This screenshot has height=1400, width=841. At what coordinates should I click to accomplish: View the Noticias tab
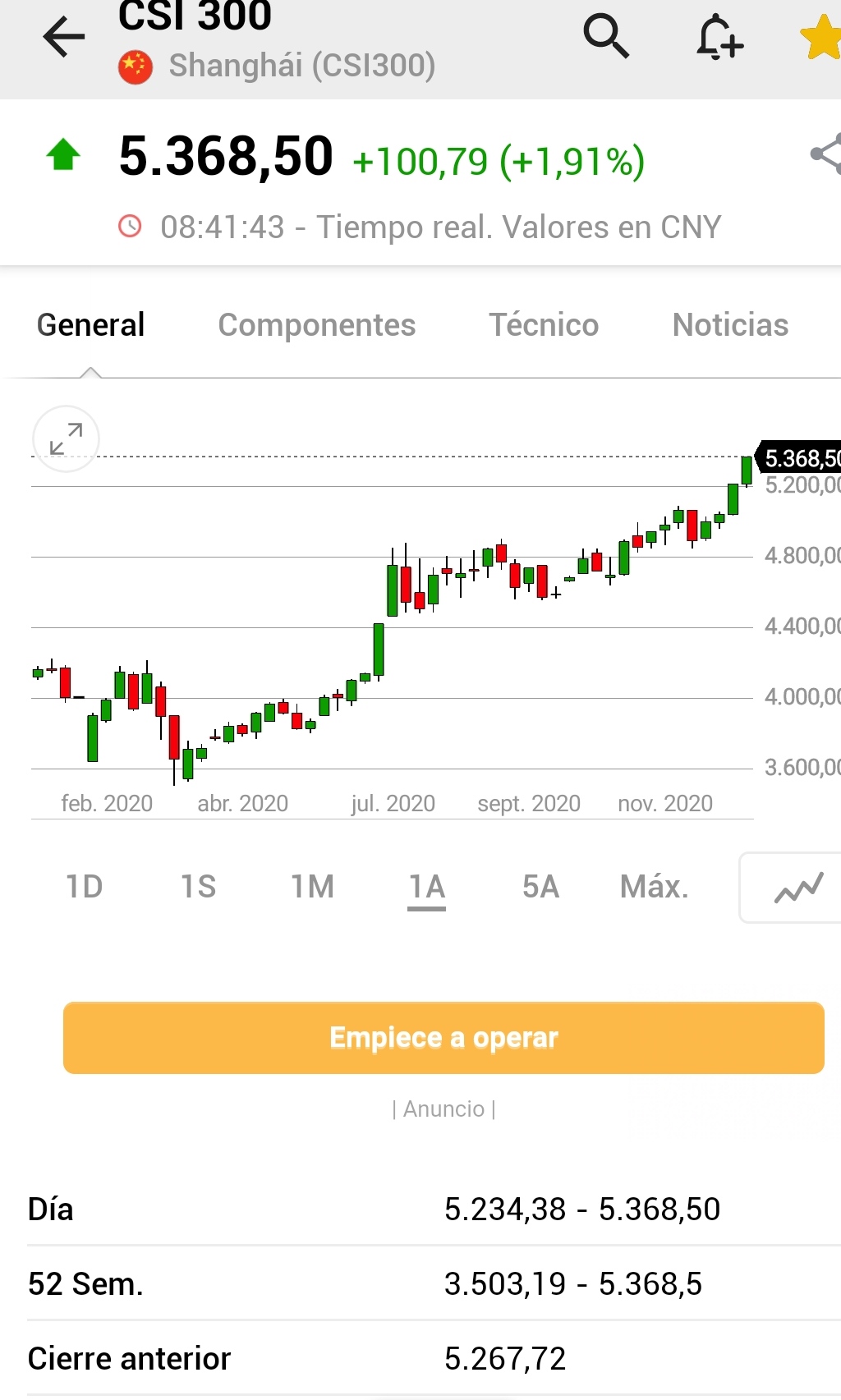730,325
